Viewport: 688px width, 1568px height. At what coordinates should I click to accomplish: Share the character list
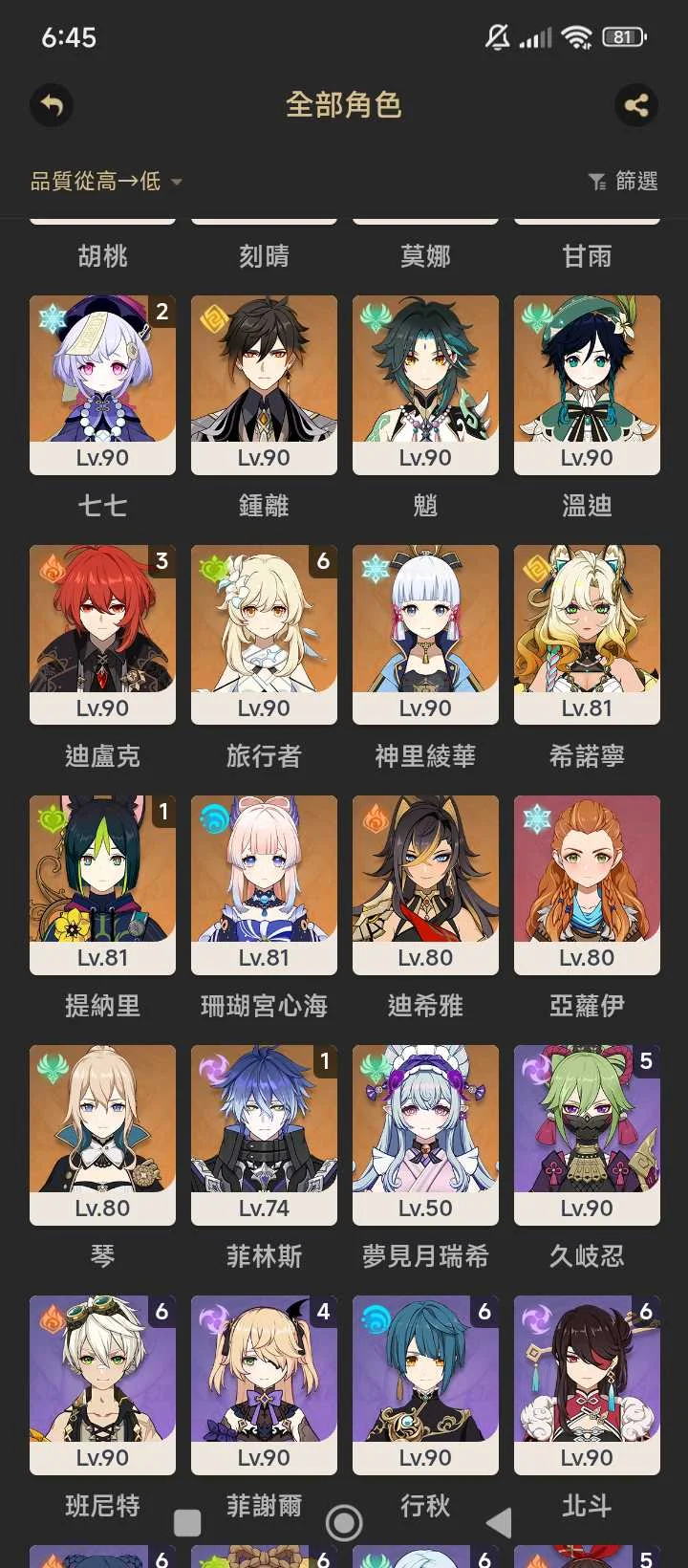point(636,105)
